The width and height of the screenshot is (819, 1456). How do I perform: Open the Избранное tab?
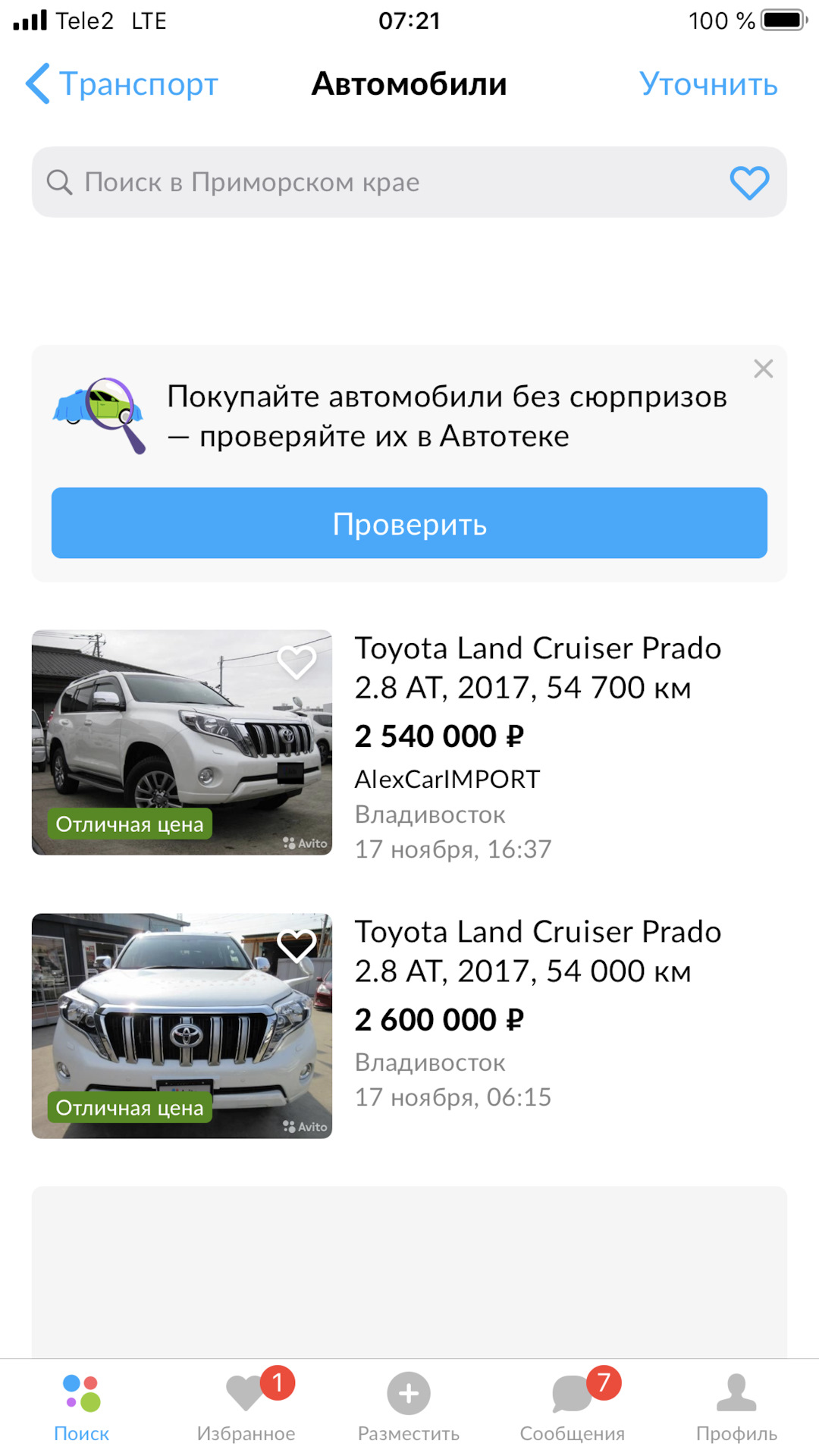246,1407
